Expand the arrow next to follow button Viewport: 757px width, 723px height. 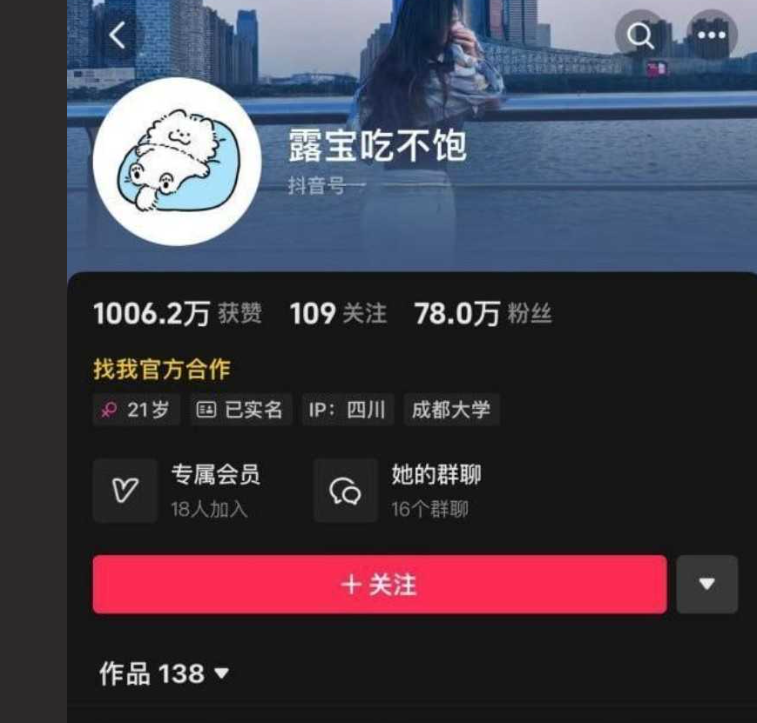[707, 584]
